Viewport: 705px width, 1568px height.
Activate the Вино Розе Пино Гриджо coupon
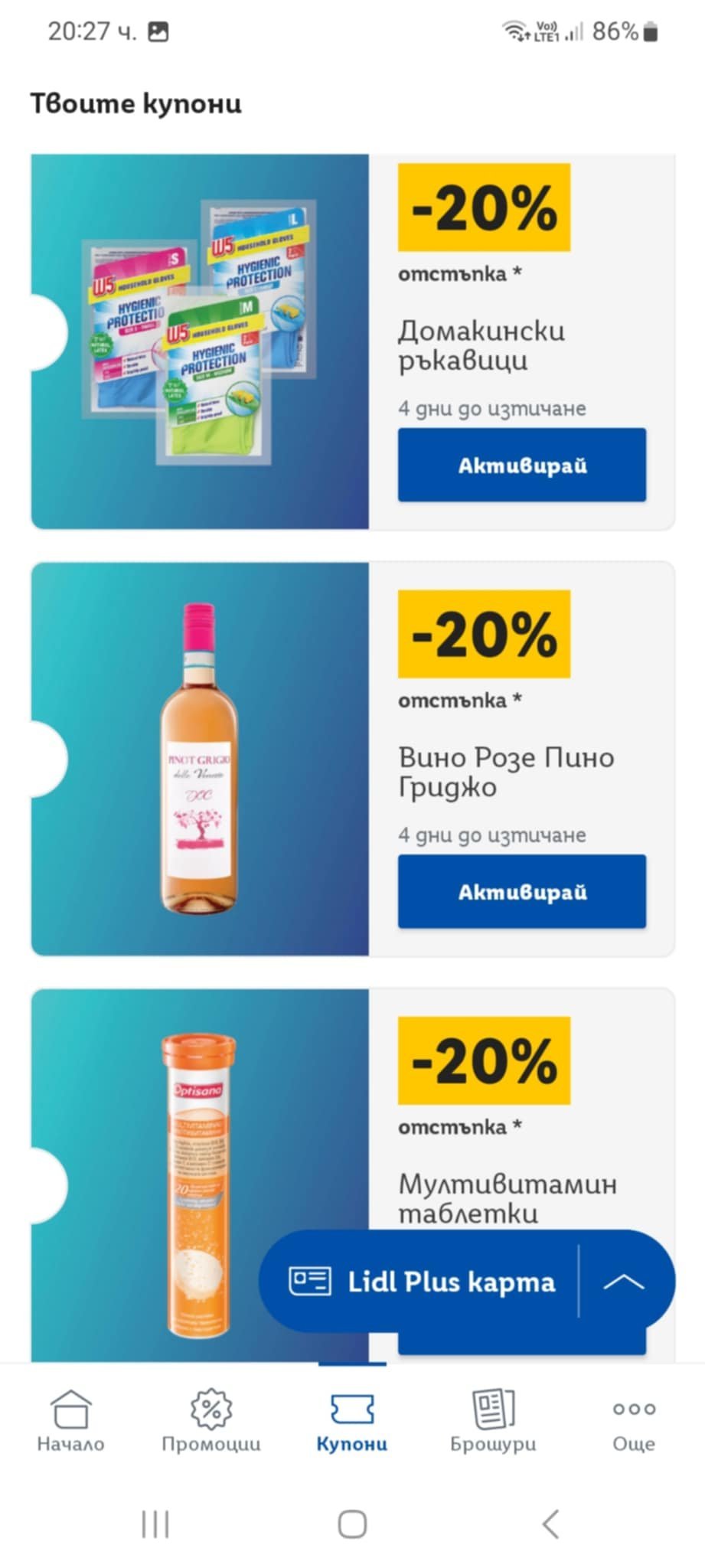(521, 891)
